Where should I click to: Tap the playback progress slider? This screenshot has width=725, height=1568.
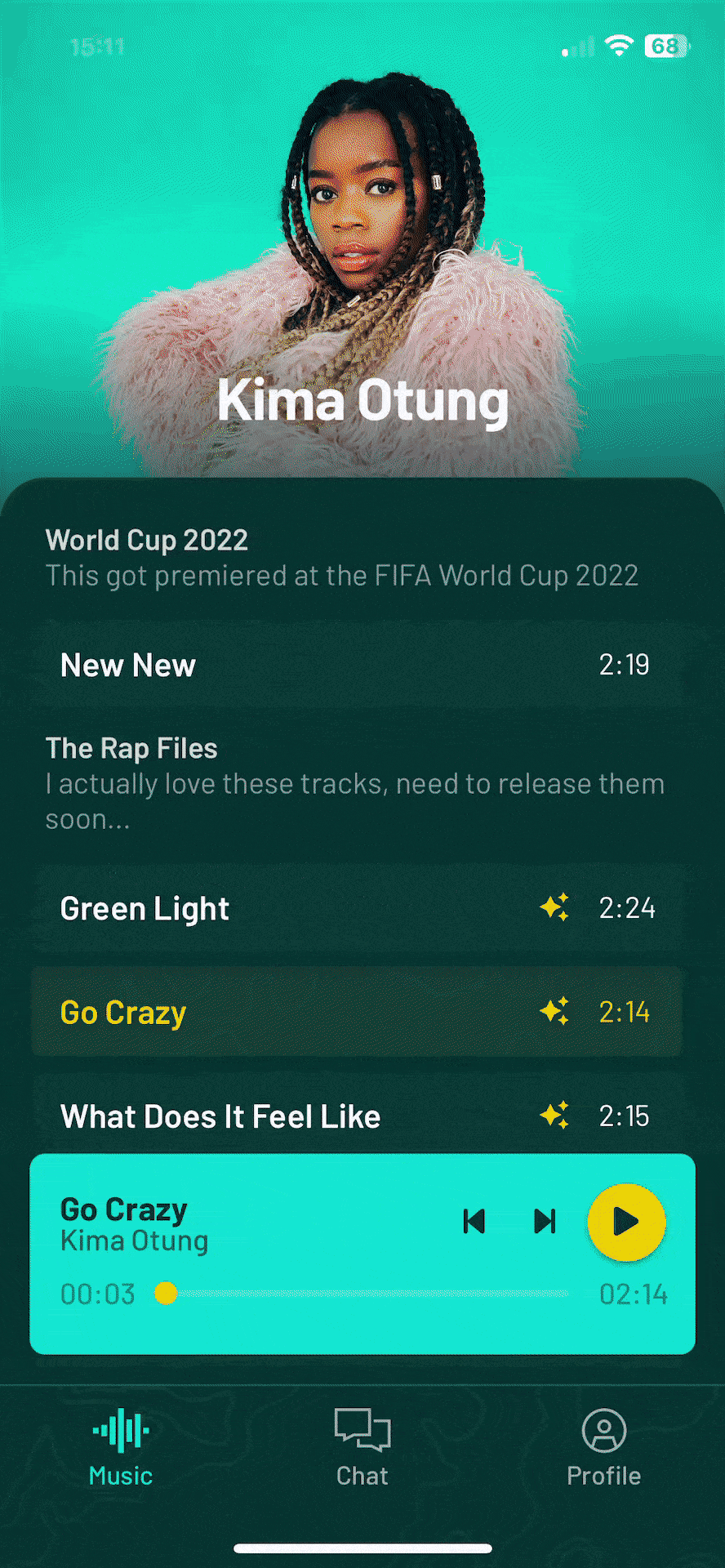[367, 1294]
